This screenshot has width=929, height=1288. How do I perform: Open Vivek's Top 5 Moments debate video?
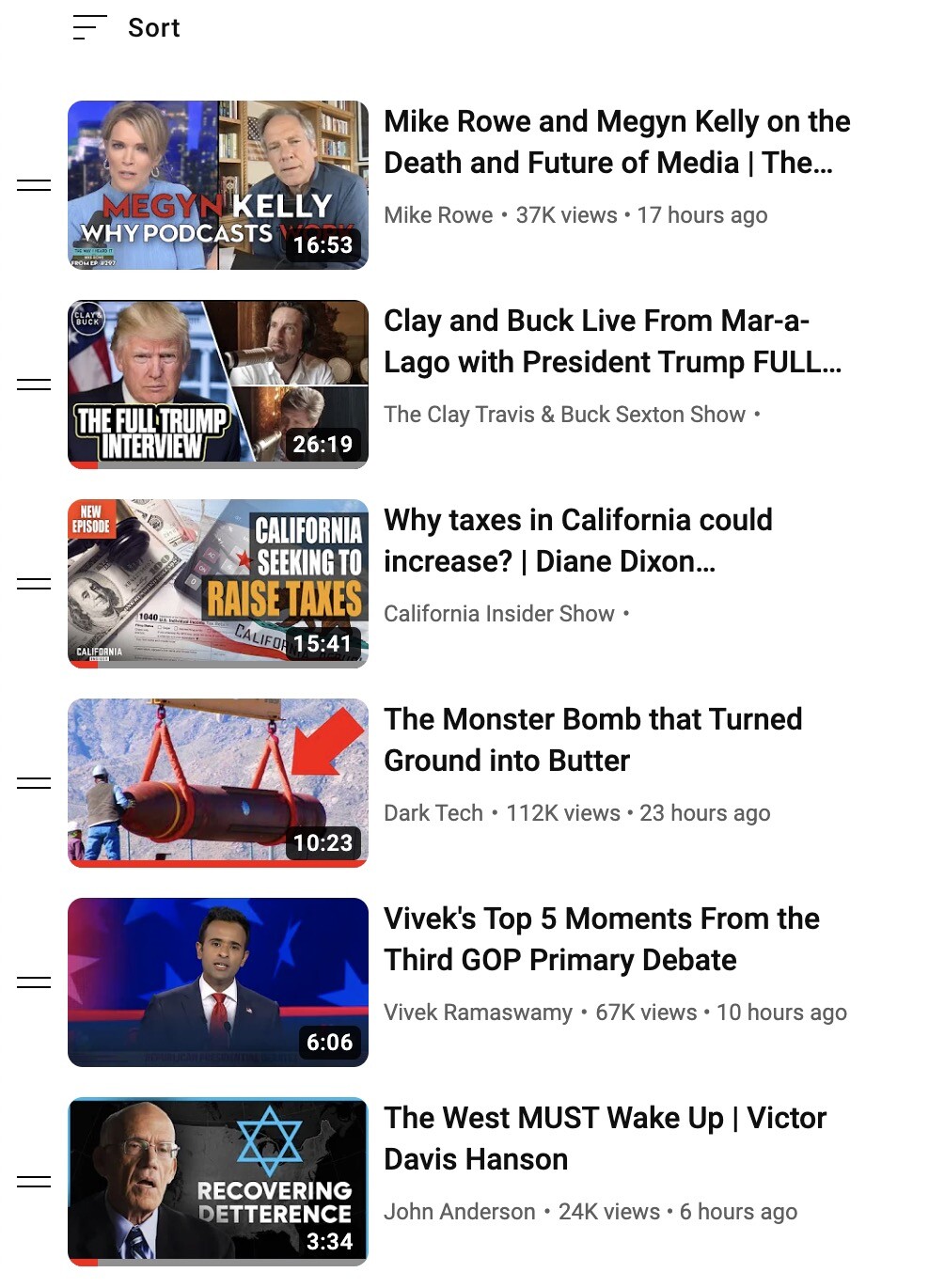point(218,982)
